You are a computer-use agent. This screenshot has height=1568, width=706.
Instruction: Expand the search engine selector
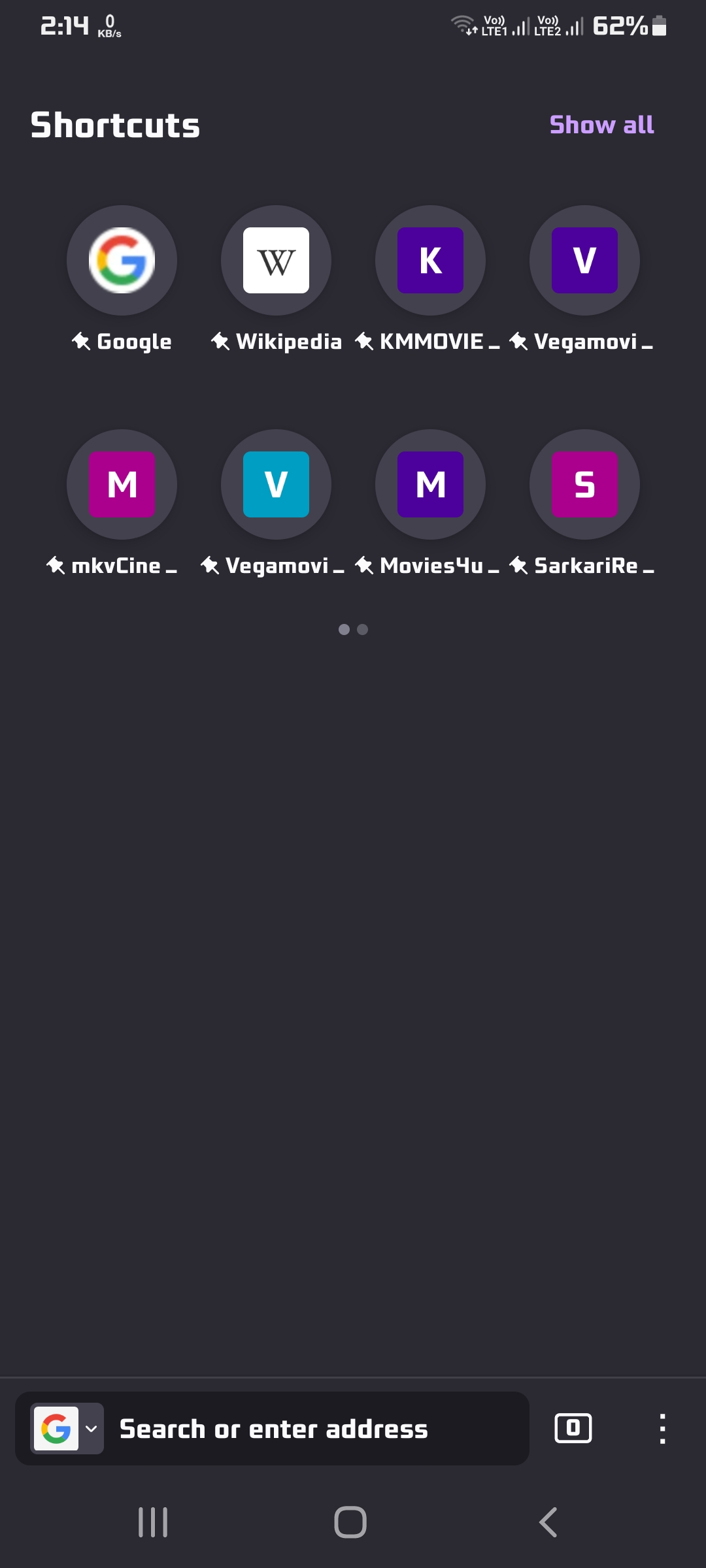[x=67, y=1429]
